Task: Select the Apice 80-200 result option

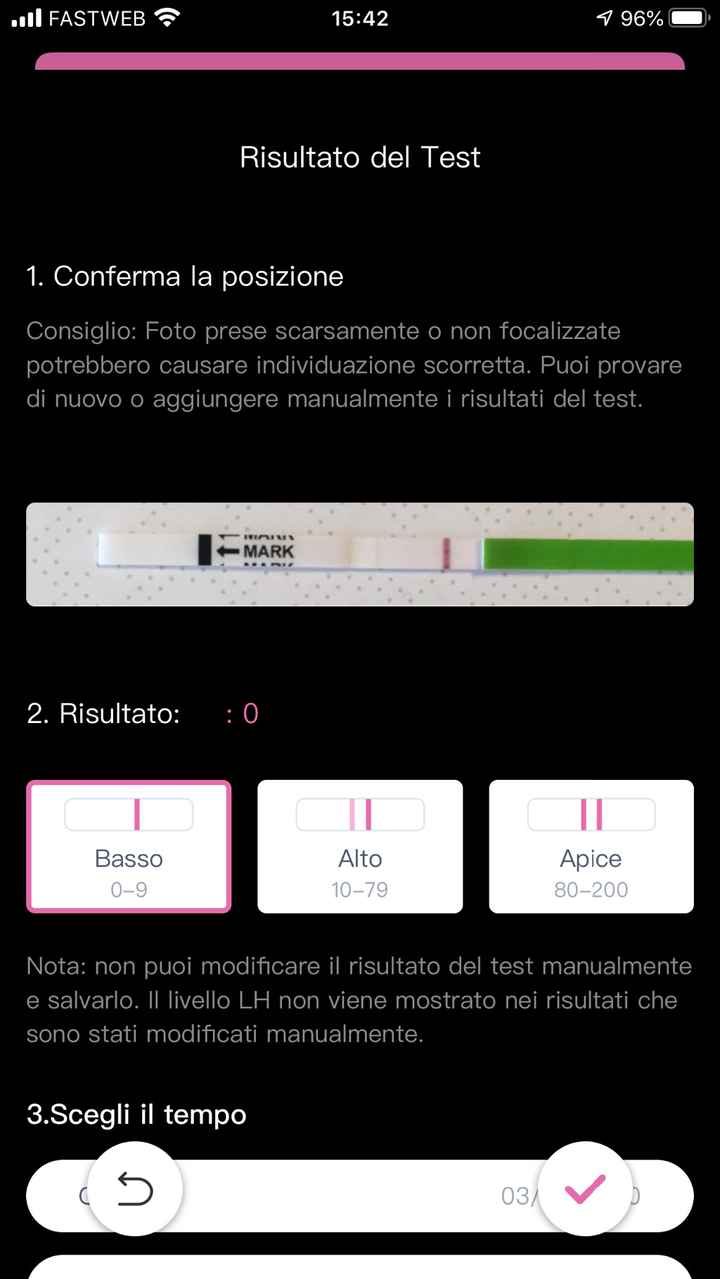Action: point(590,846)
